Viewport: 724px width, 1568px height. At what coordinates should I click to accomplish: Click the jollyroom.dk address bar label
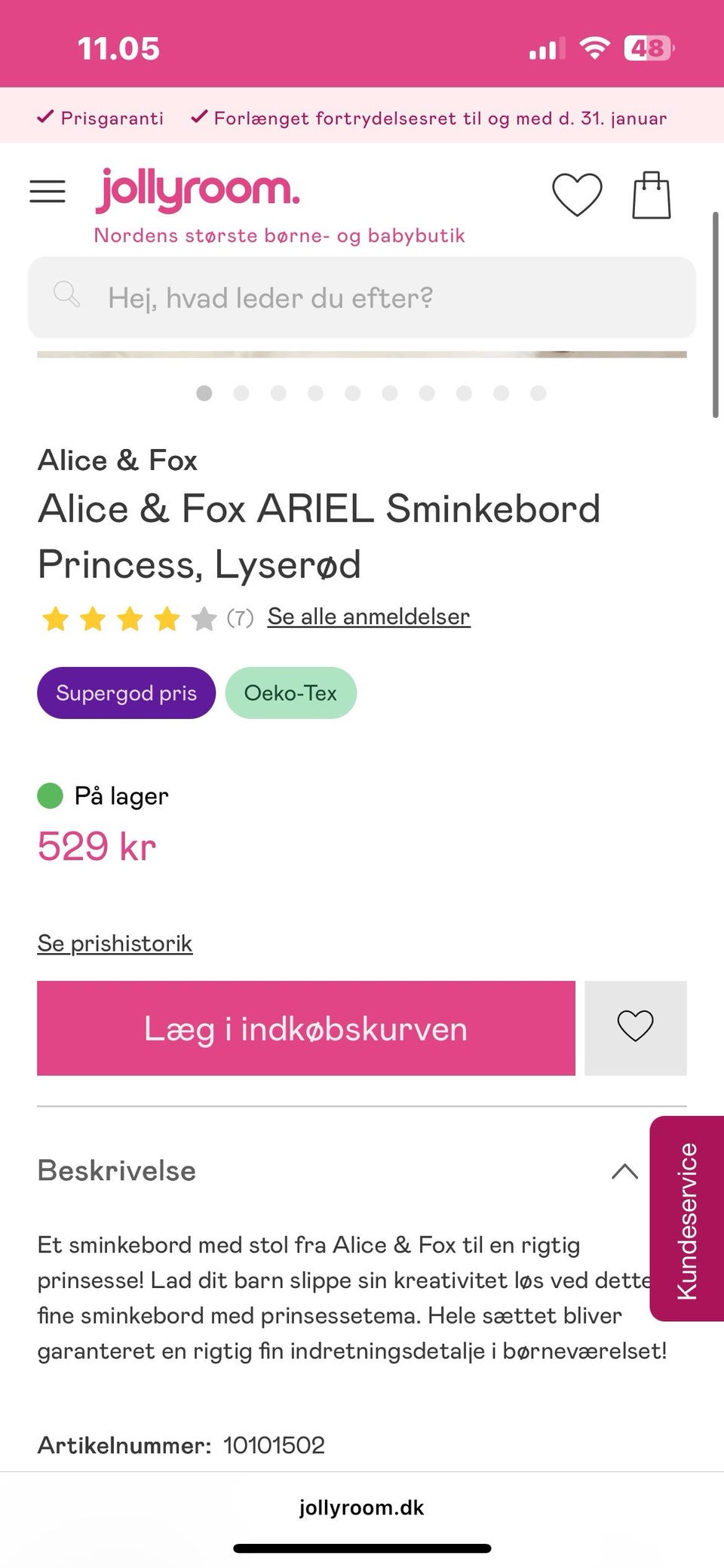pyautogui.click(x=362, y=1508)
